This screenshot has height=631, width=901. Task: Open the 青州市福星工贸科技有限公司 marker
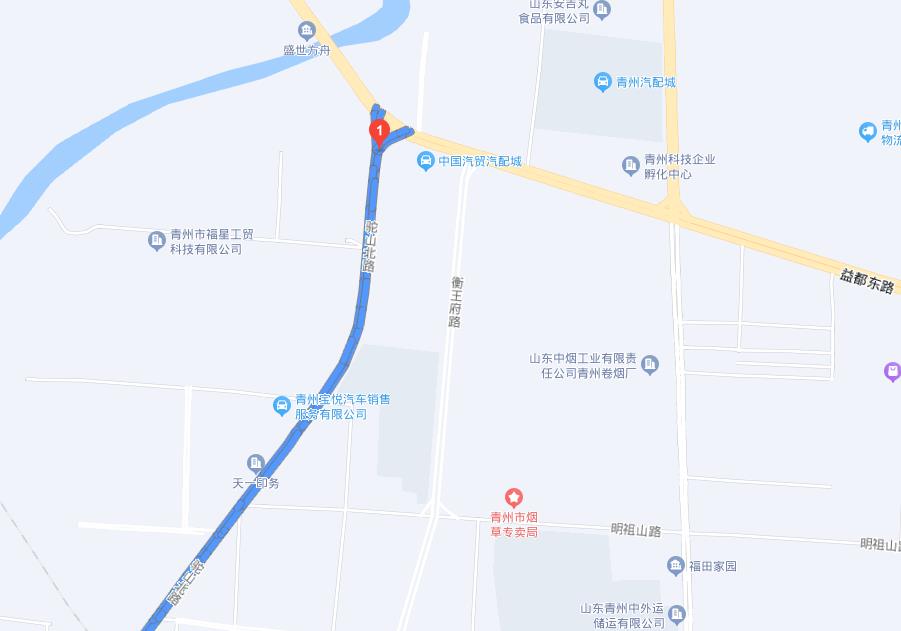(x=156, y=240)
